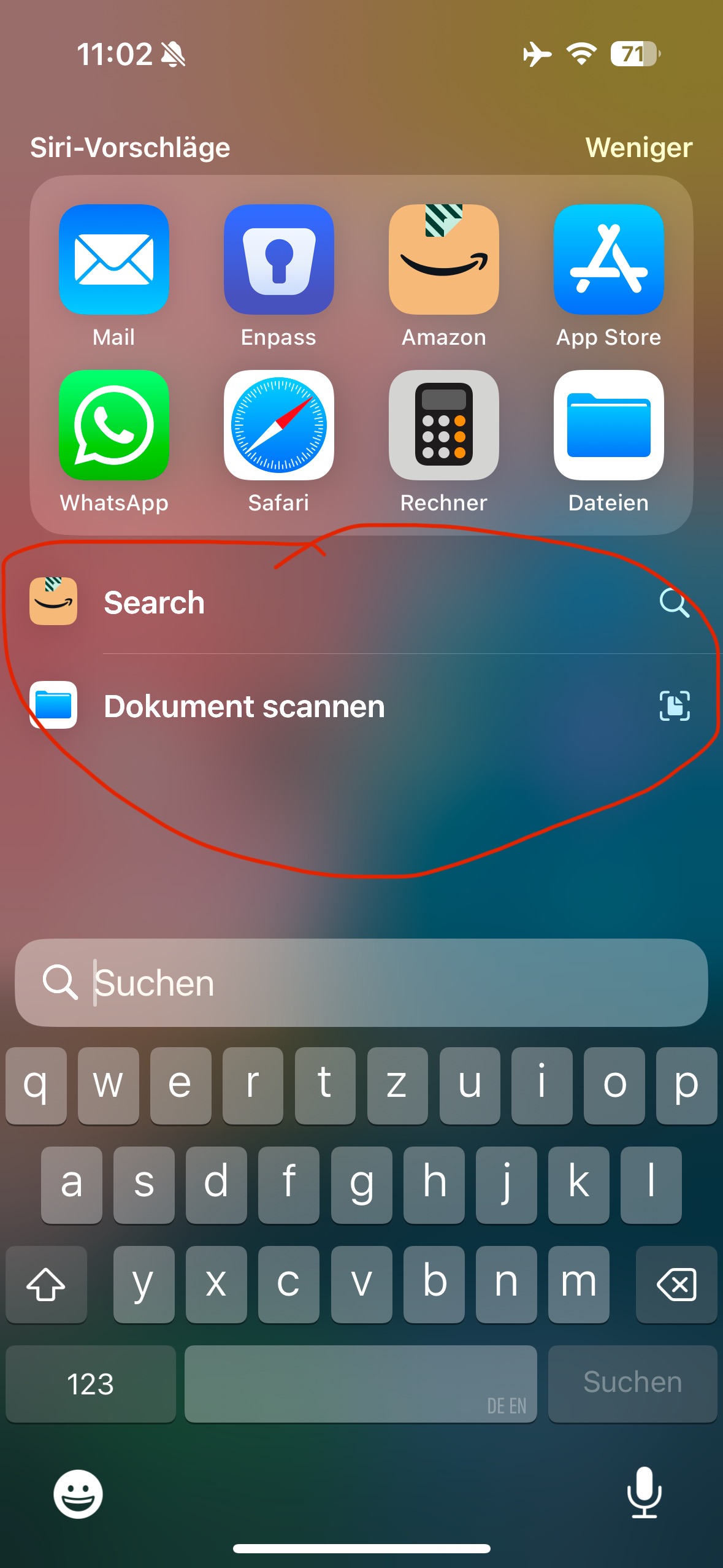Open the emoji keyboard

[x=78, y=1494]
